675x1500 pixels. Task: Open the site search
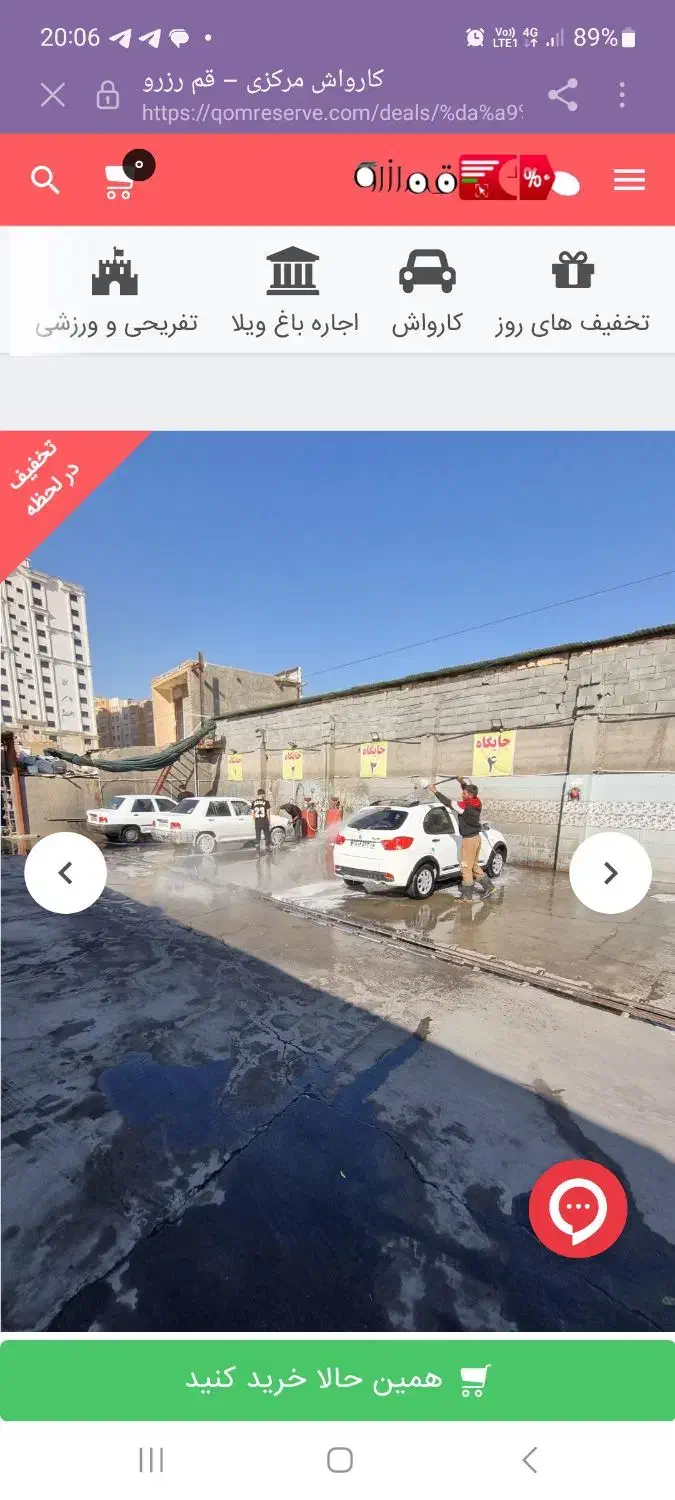click(45, 180)
